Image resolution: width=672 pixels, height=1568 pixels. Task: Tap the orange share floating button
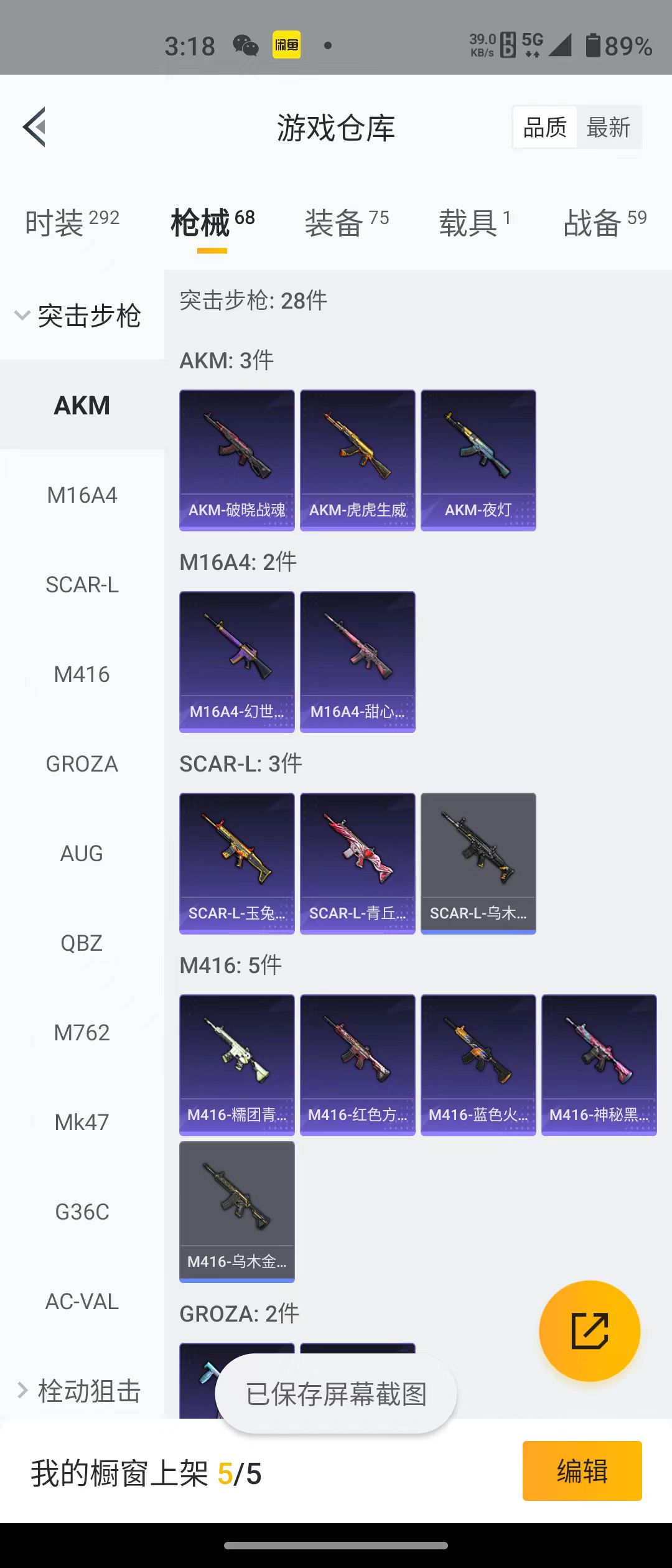(589, 1332)
